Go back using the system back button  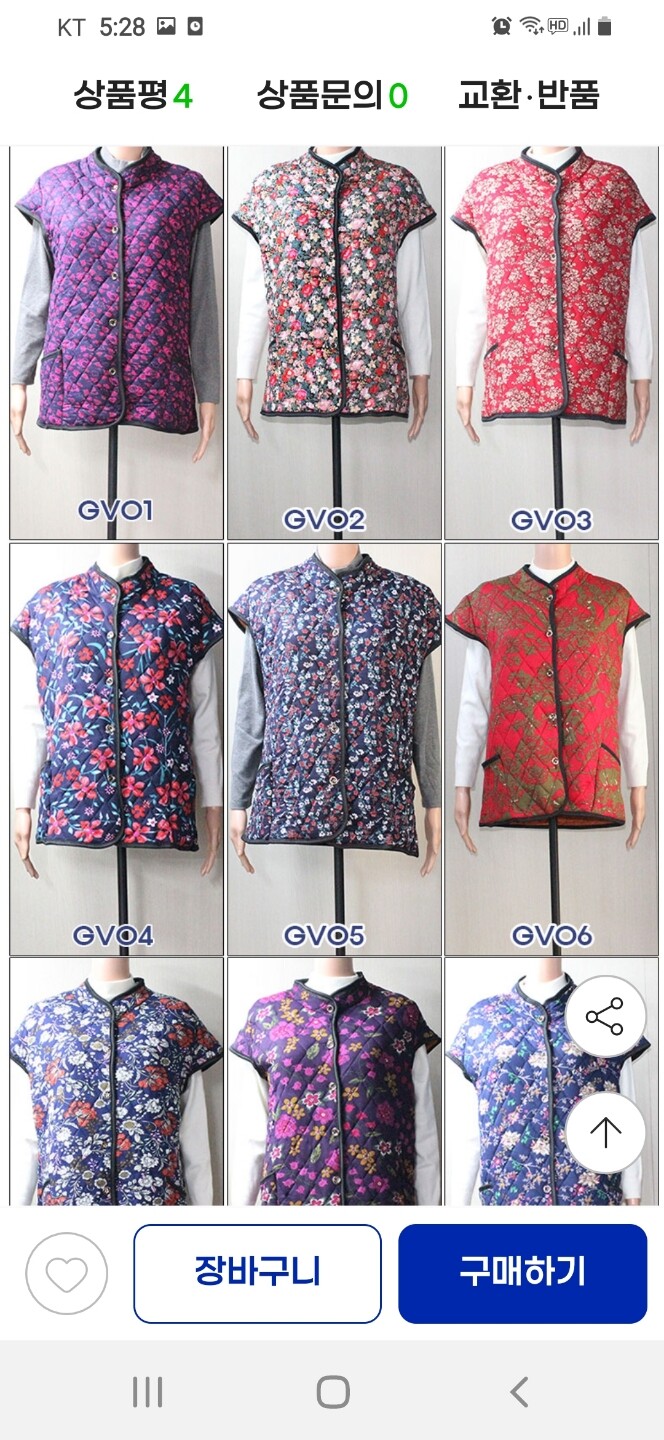click(x=518, y=1391)
